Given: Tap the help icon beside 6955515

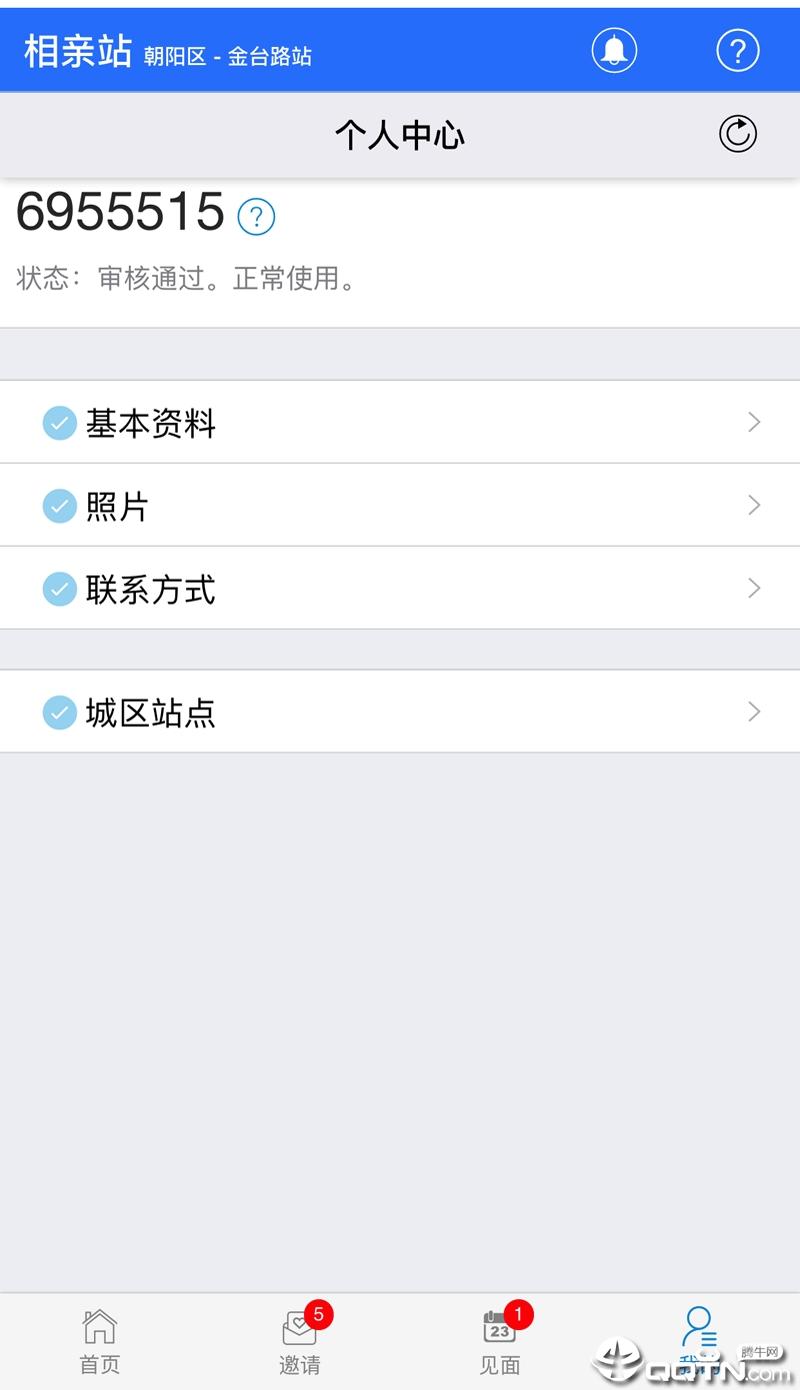Looking at the screenshot, I should pos(256,216).
